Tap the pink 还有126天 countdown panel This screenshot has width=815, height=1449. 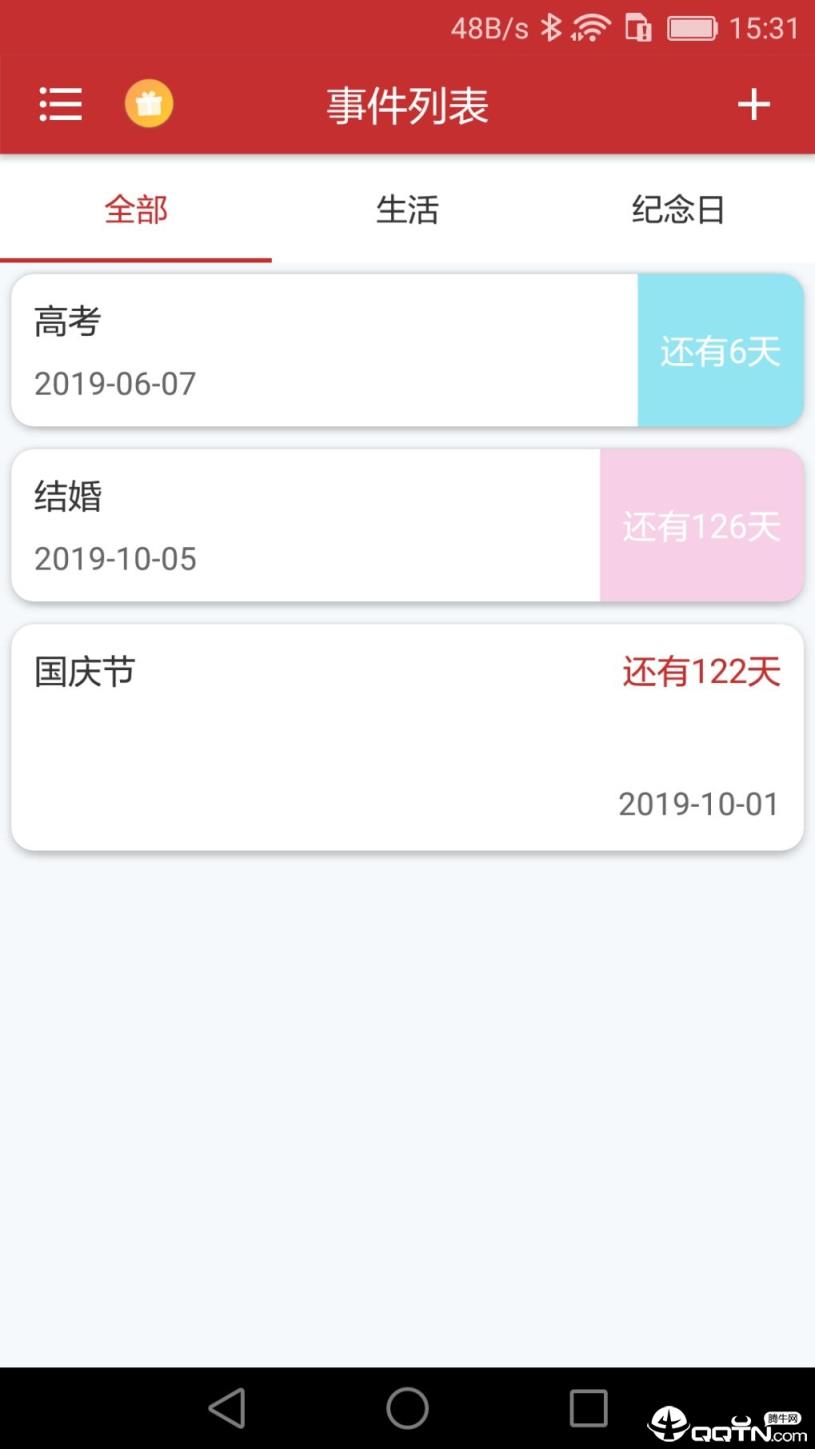pyautogui.click(x=702, y=525)
